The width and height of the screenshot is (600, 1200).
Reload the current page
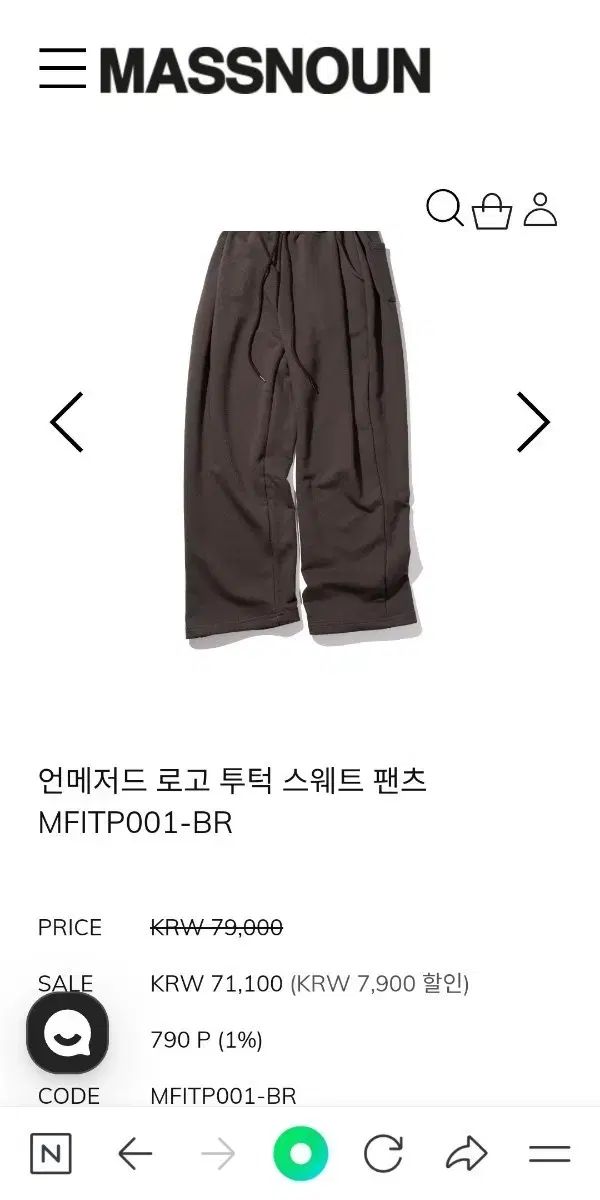pyautogui.click(x=383, y=1155)
